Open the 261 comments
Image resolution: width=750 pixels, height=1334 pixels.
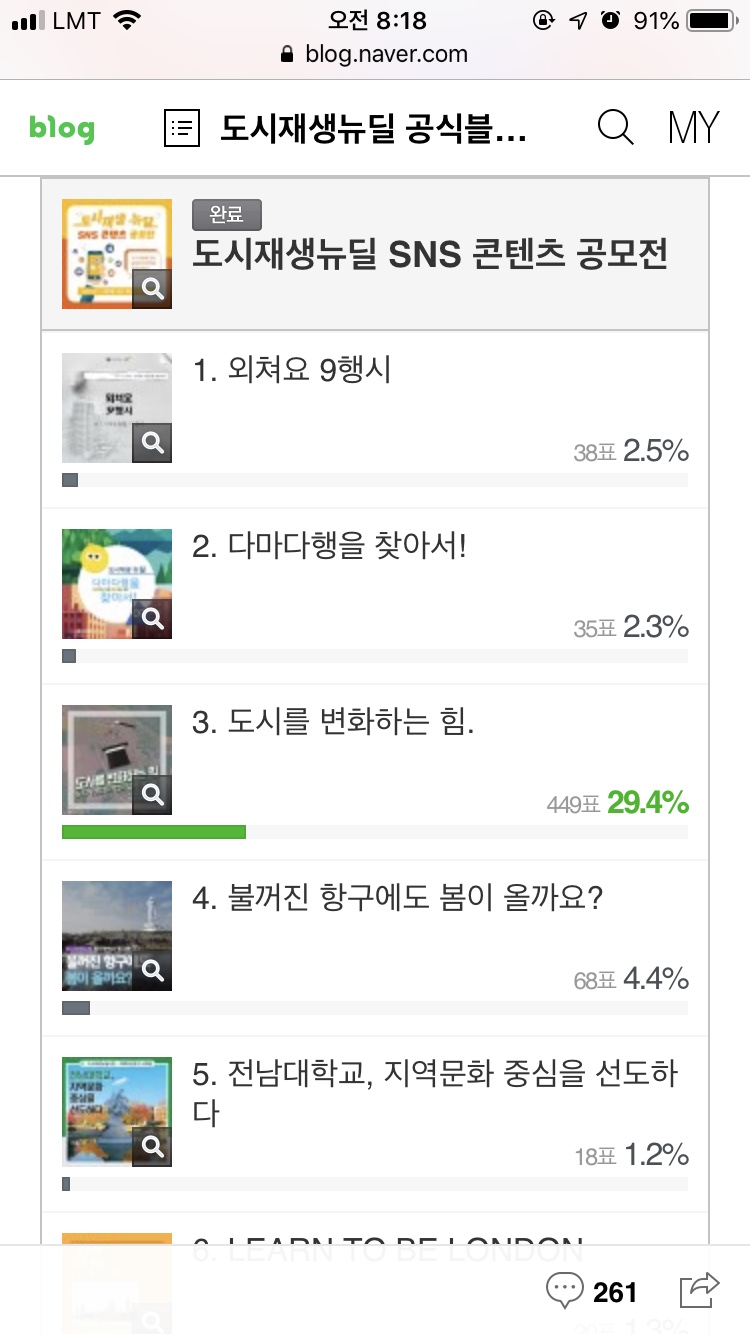[x=592, y=1292]
